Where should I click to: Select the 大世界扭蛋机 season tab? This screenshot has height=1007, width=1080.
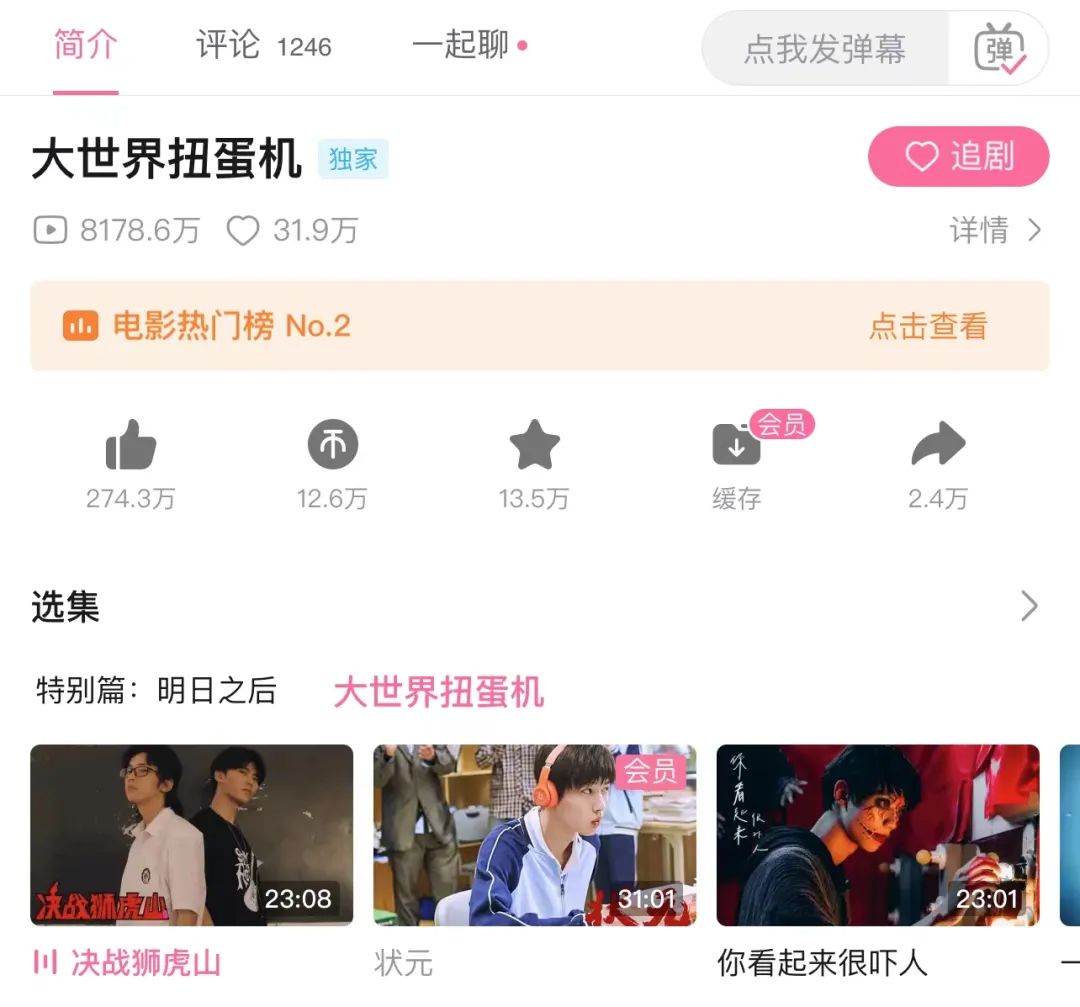[x=438, y=692]
